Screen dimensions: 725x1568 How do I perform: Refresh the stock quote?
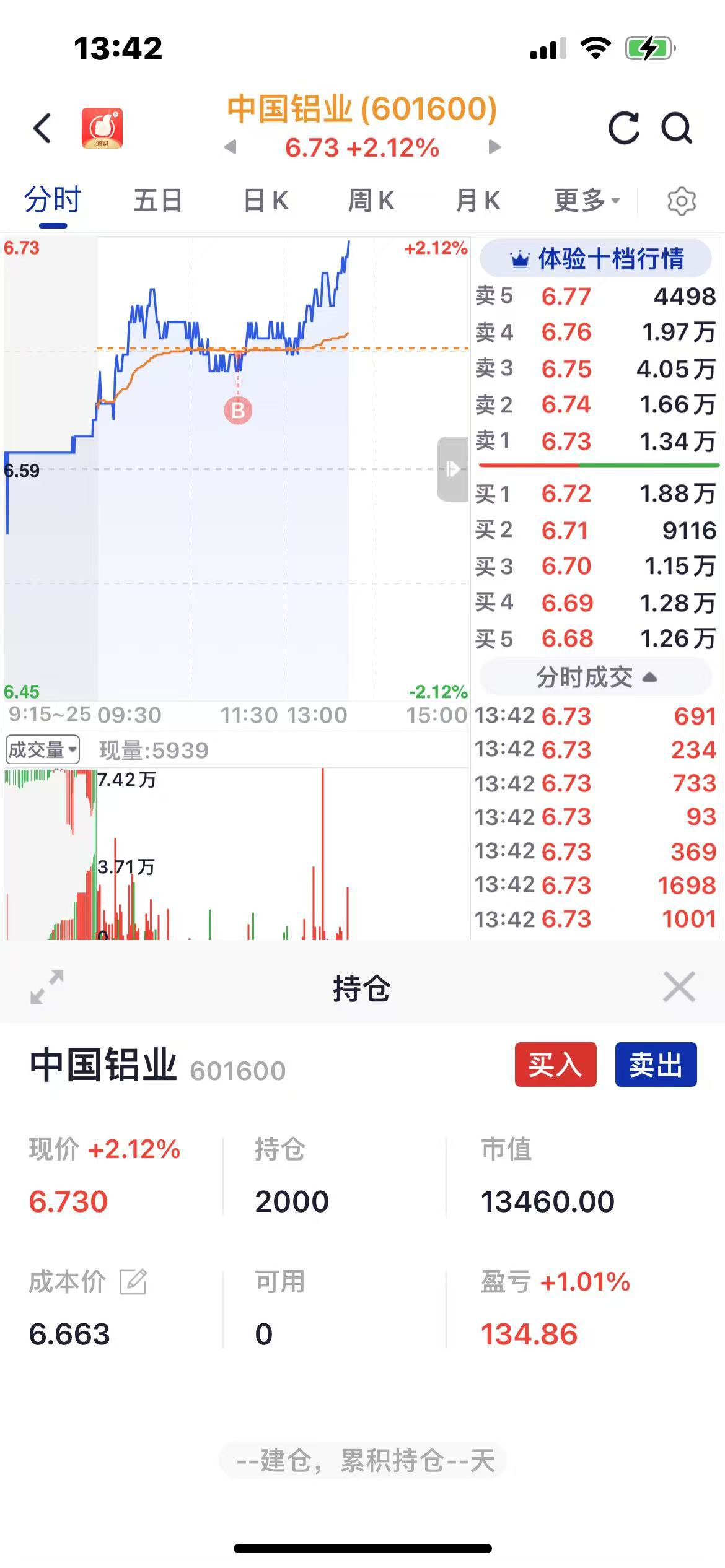(623, 128)
